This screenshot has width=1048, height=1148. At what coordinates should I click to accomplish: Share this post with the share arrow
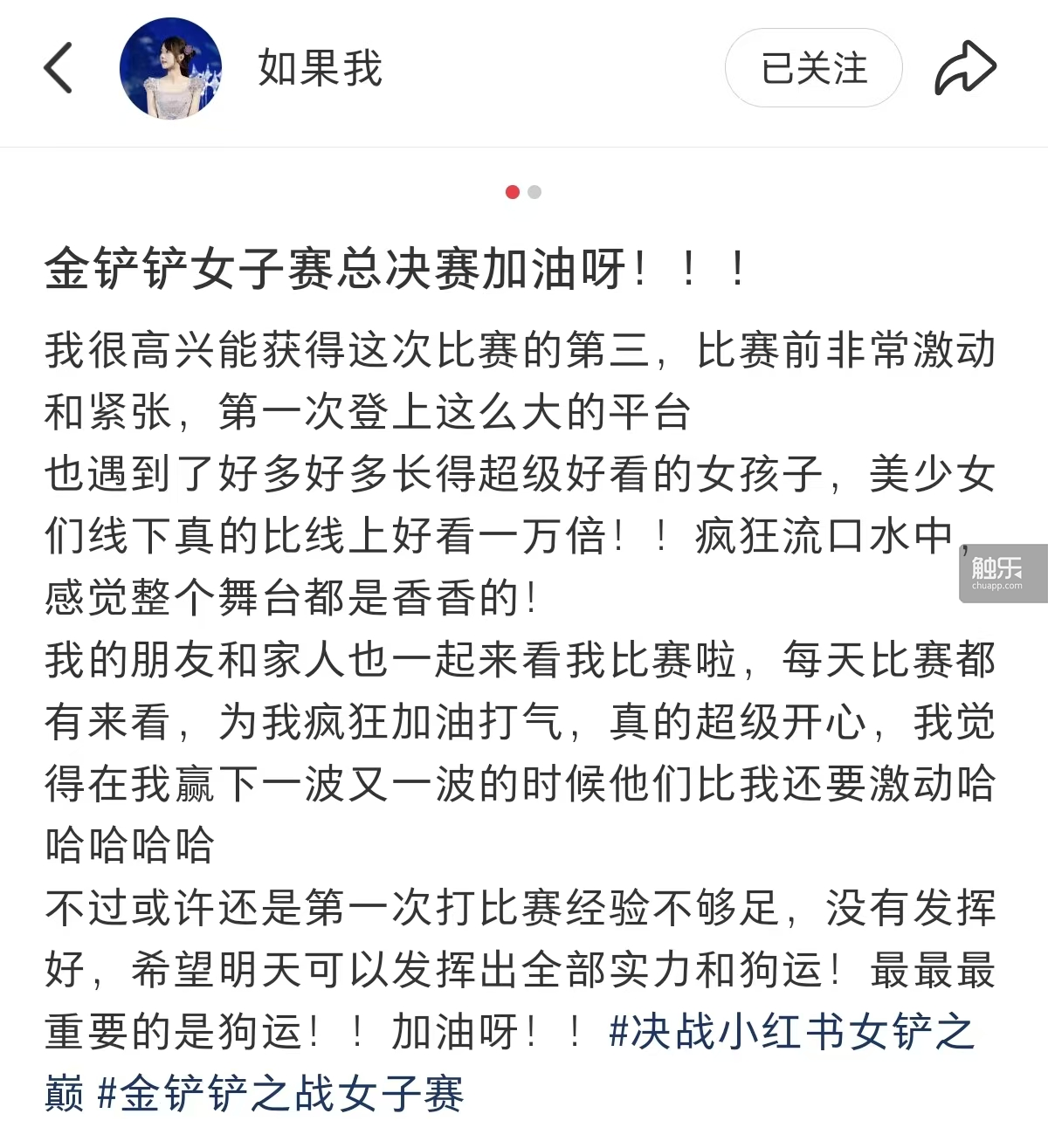click(x=965, y=68)
